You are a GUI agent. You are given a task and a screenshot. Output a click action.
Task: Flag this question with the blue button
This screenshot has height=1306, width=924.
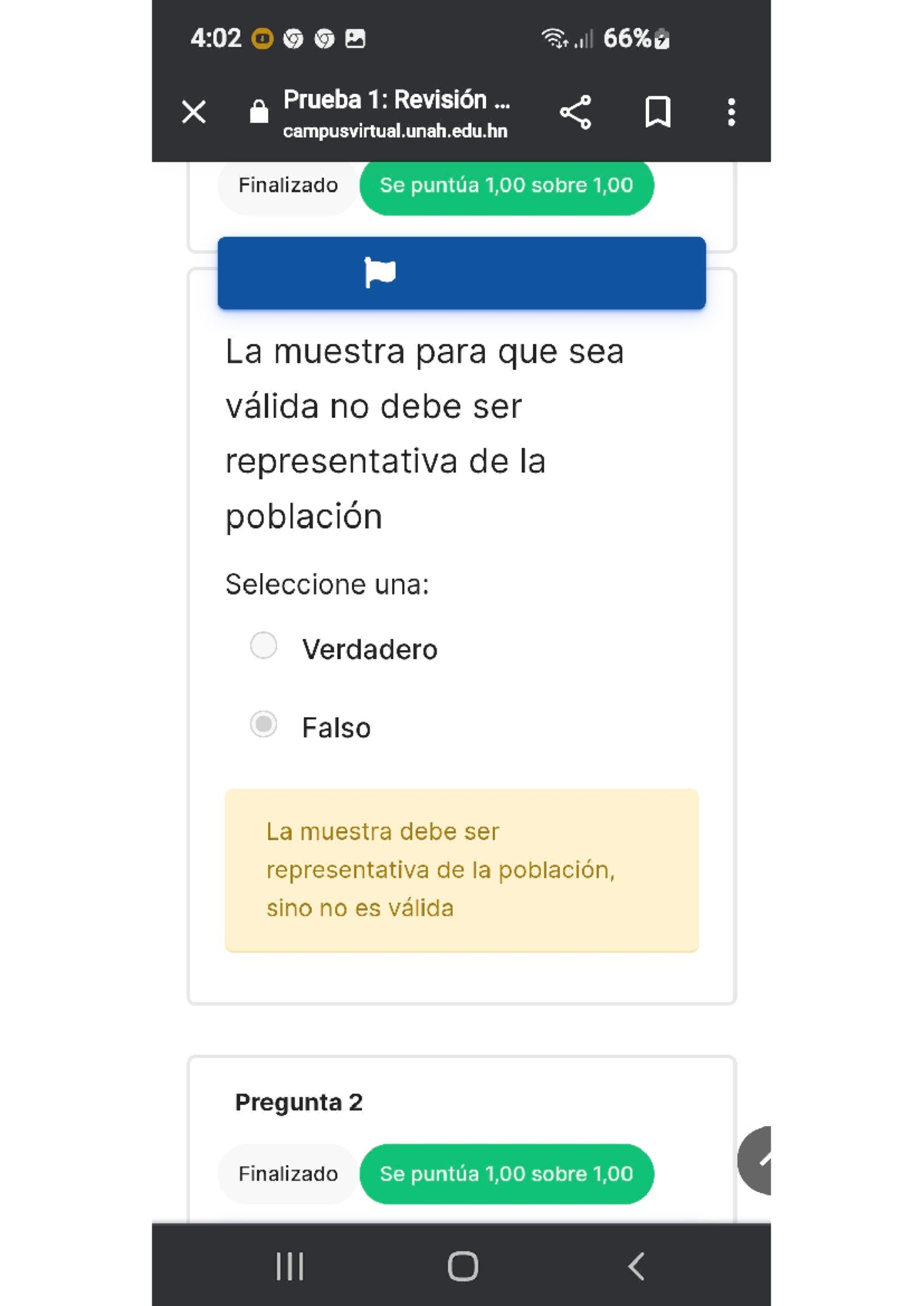pos(461,273)
